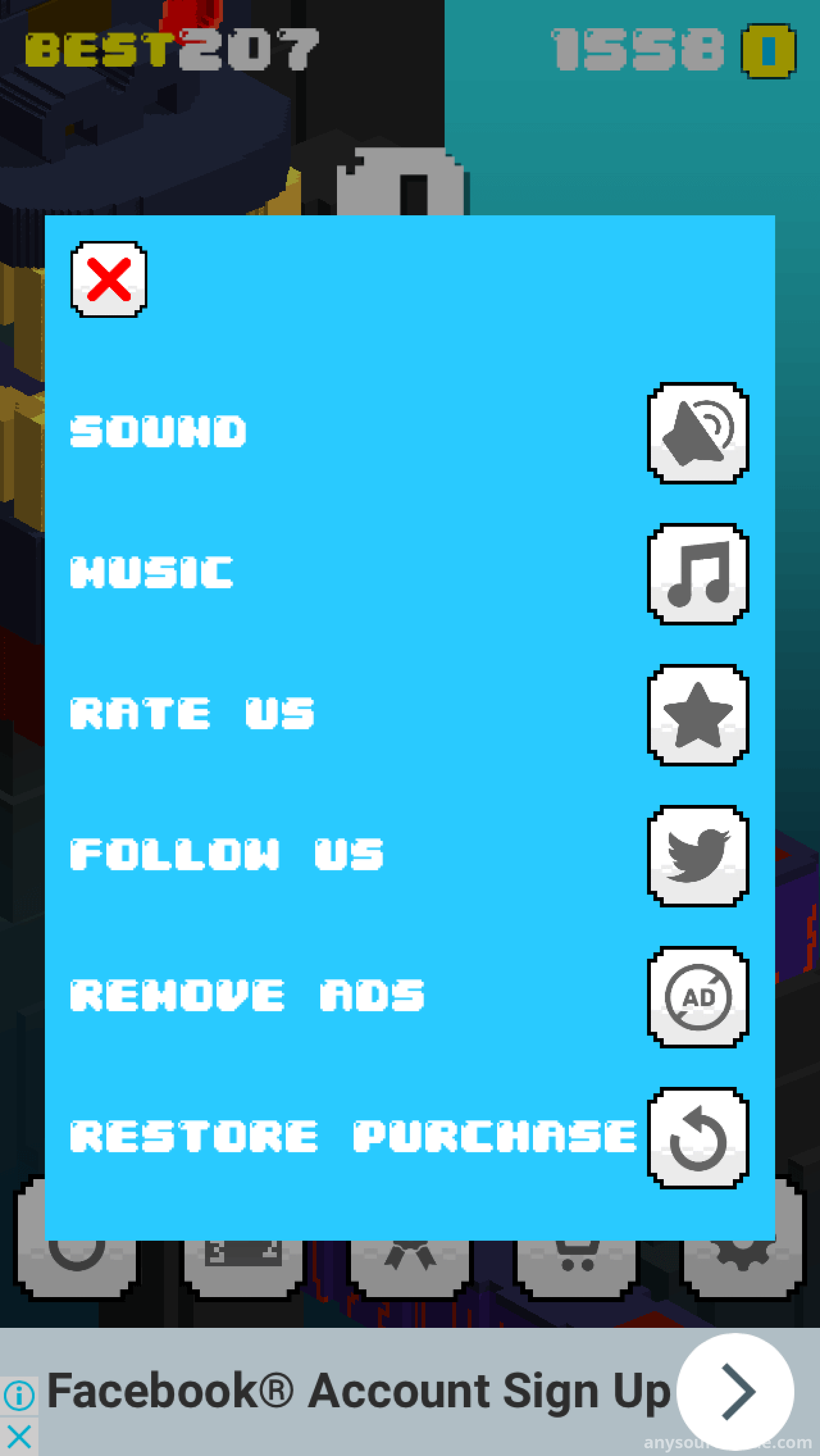Viewport: 820px width, 1456px height.
Task: Open the Facebook Account Sign Up ad arrow
Action: pyautogui.click(x=735, y=1391)
